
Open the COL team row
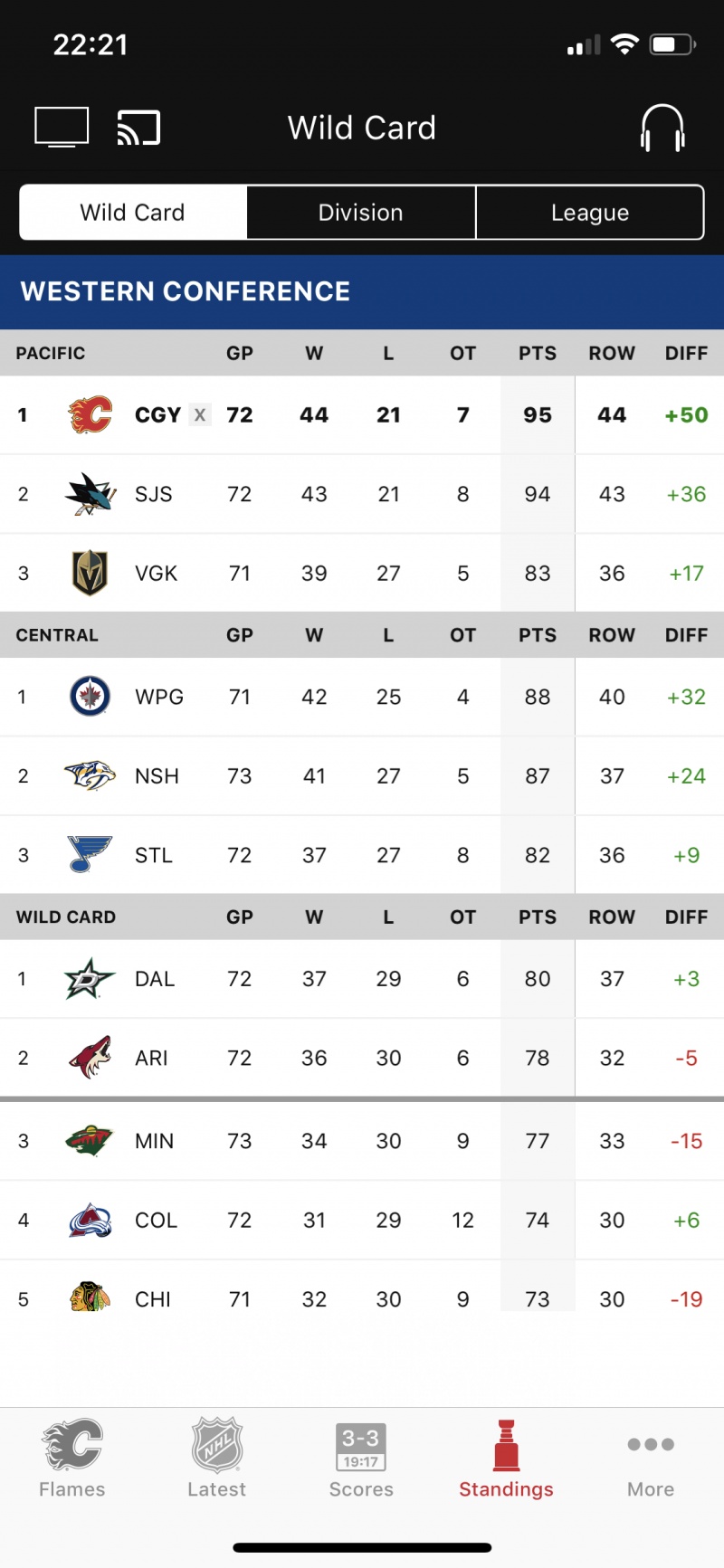point(362,1220)
